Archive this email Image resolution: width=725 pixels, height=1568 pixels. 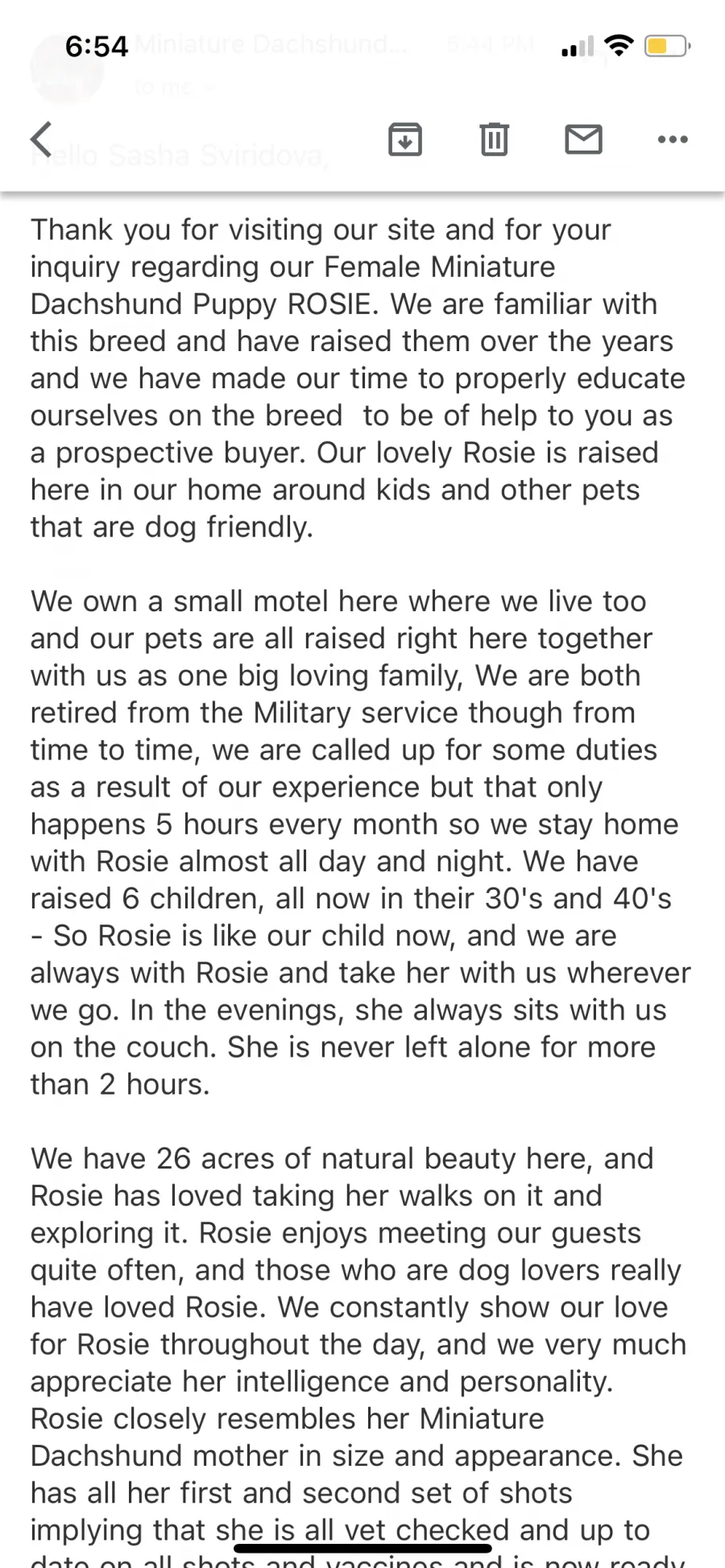(x=405, y=139)
